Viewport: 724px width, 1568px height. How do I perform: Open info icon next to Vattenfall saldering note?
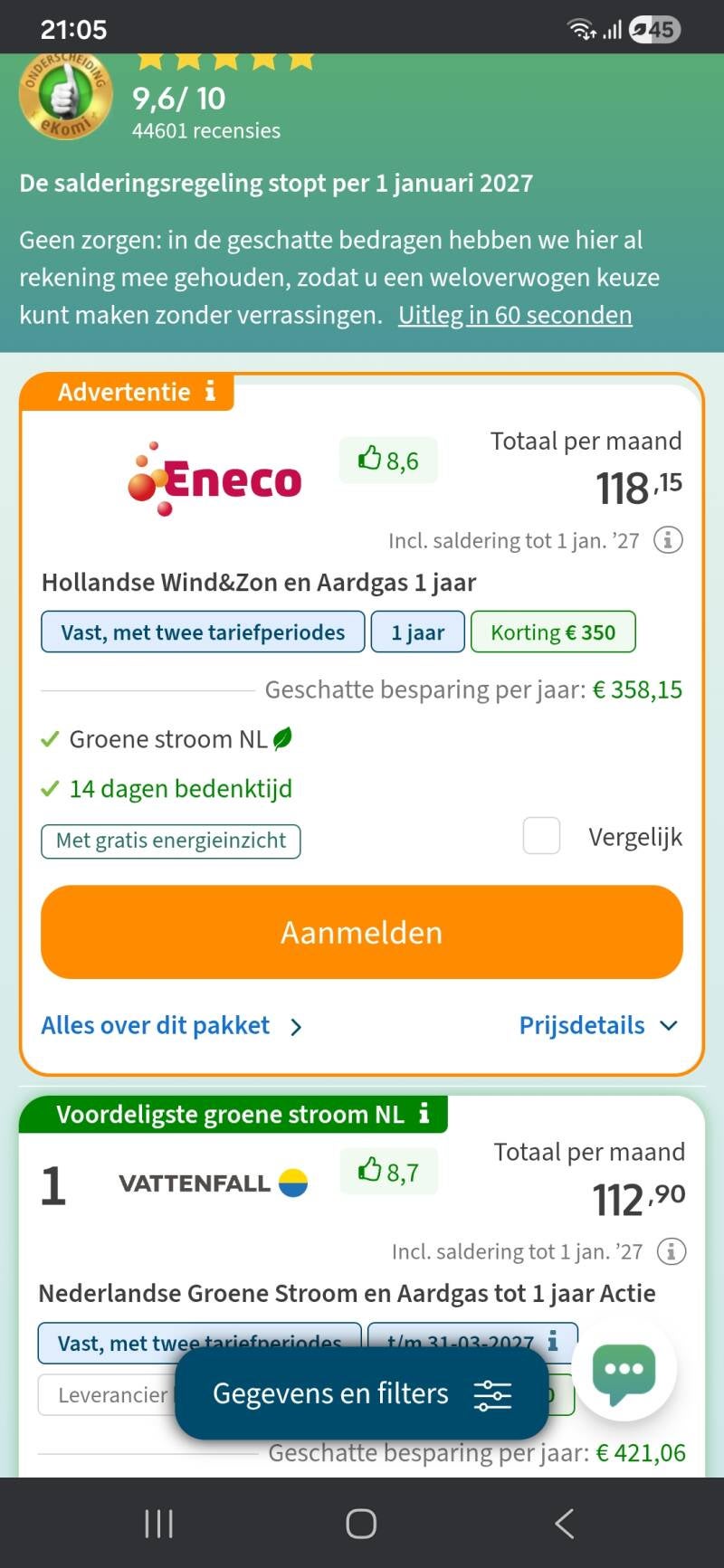[671, 1251]
